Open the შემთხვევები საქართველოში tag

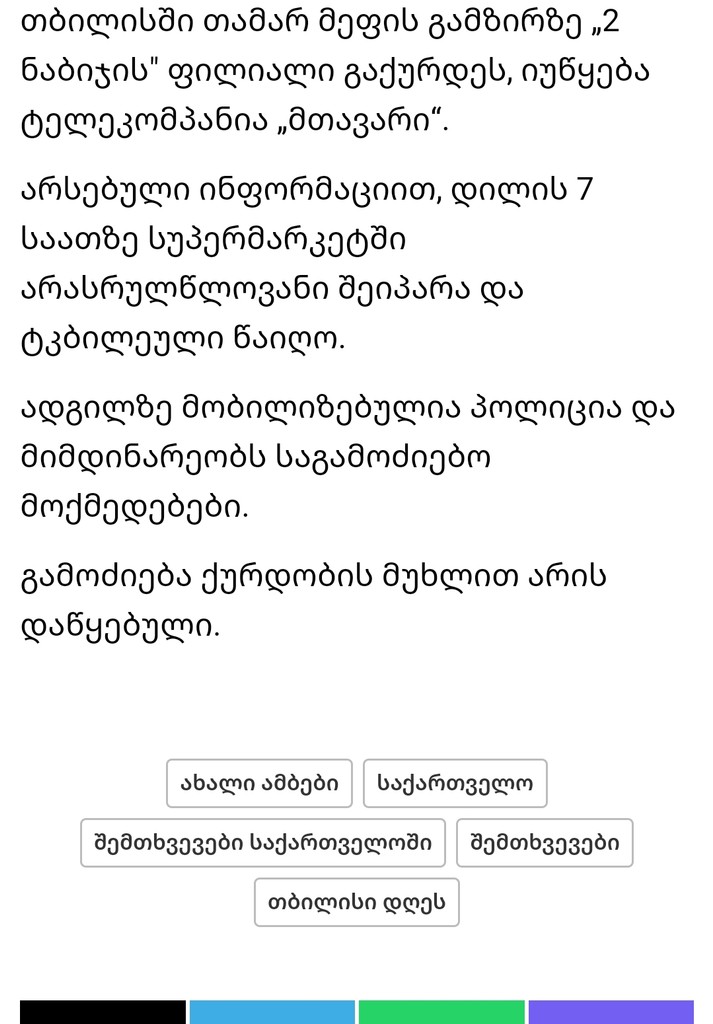263,842
